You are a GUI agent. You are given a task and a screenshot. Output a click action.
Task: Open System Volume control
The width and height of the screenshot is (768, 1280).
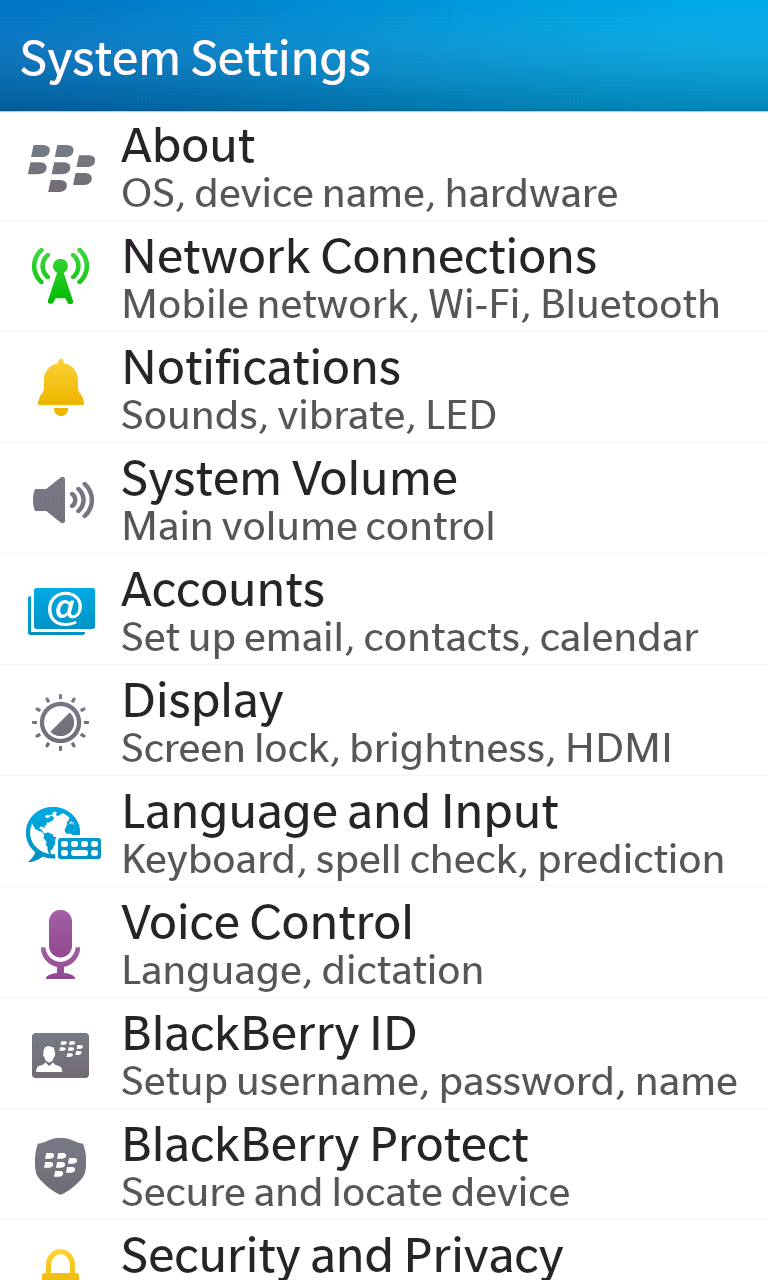(384, 499)
